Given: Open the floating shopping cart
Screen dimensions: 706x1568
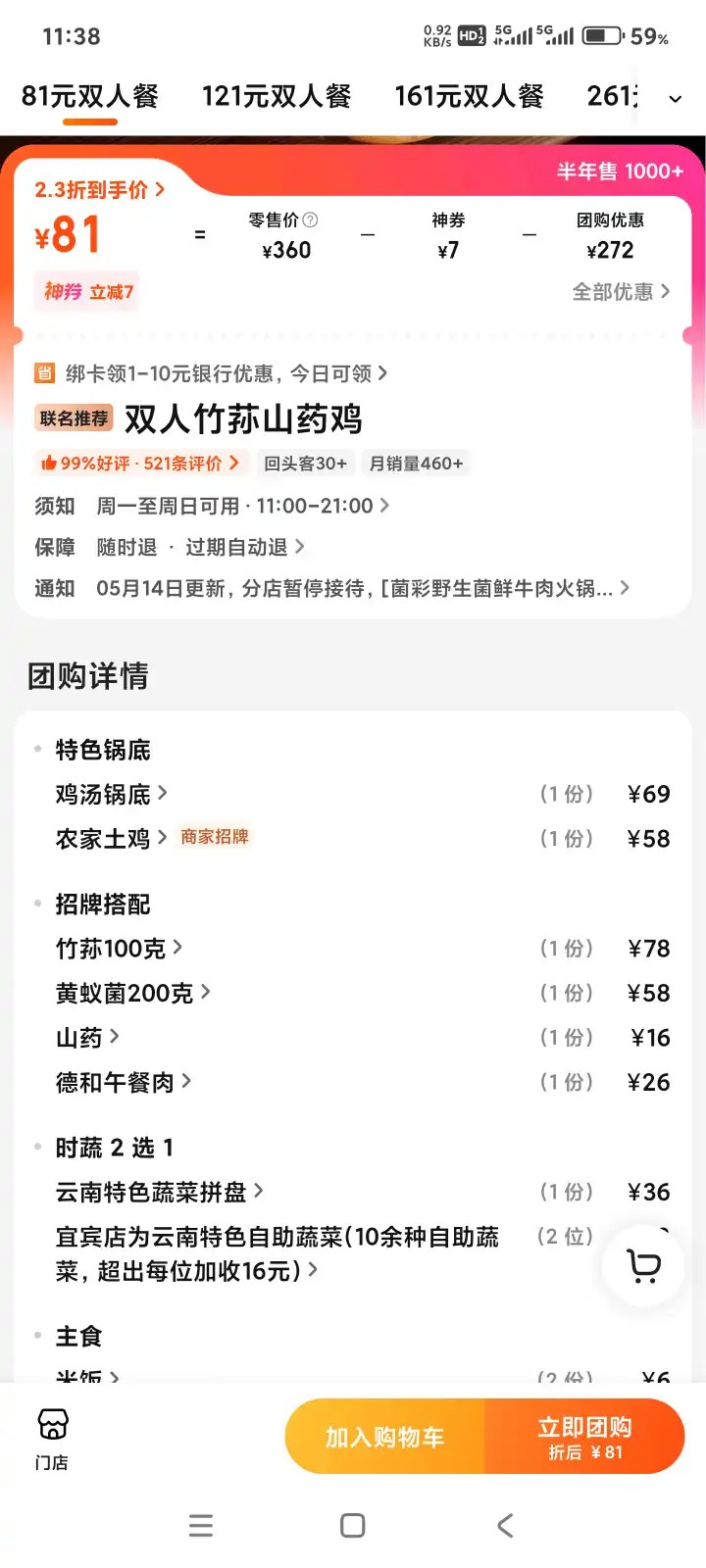Looking at the screenshot, I should [x=643, y=1265].
